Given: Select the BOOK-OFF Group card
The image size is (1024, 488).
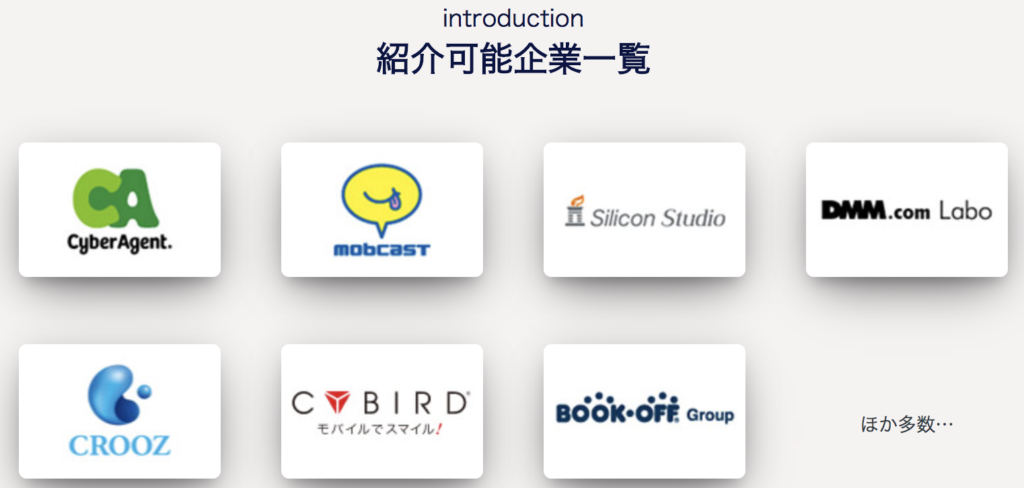Looking at the screenshot, I should click(644, 411).
